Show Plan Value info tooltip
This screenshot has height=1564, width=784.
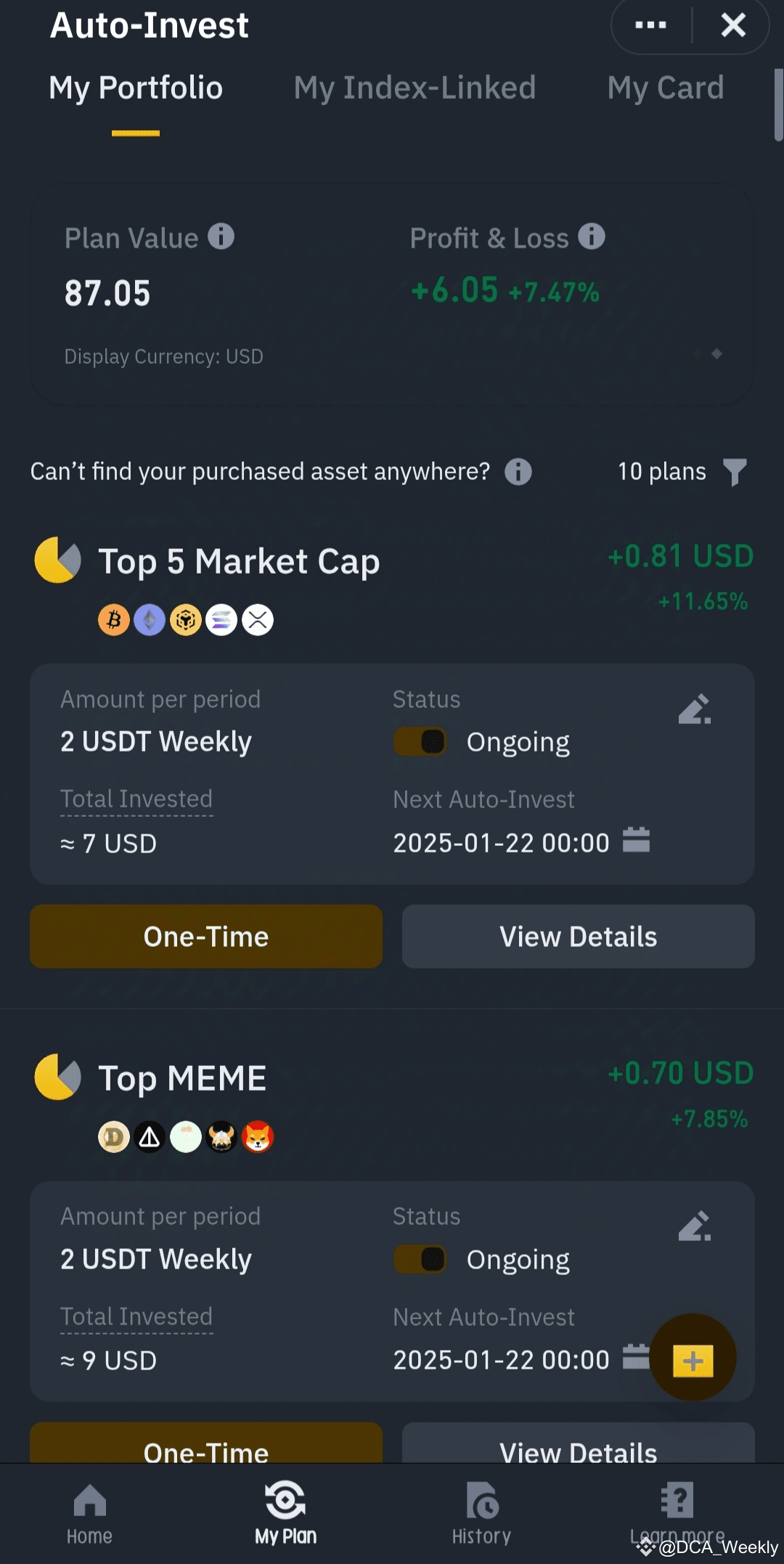point(221,237)
